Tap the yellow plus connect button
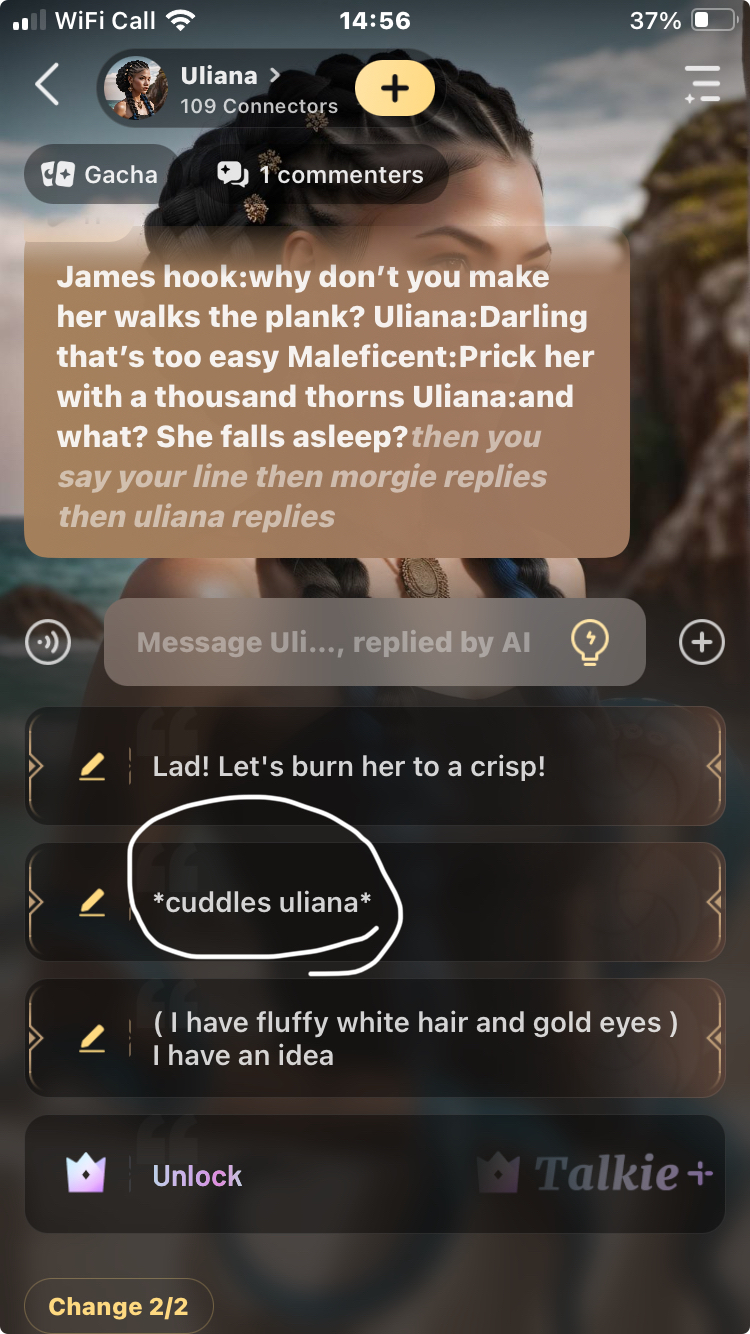750x1334 pixels. point(395,88)
